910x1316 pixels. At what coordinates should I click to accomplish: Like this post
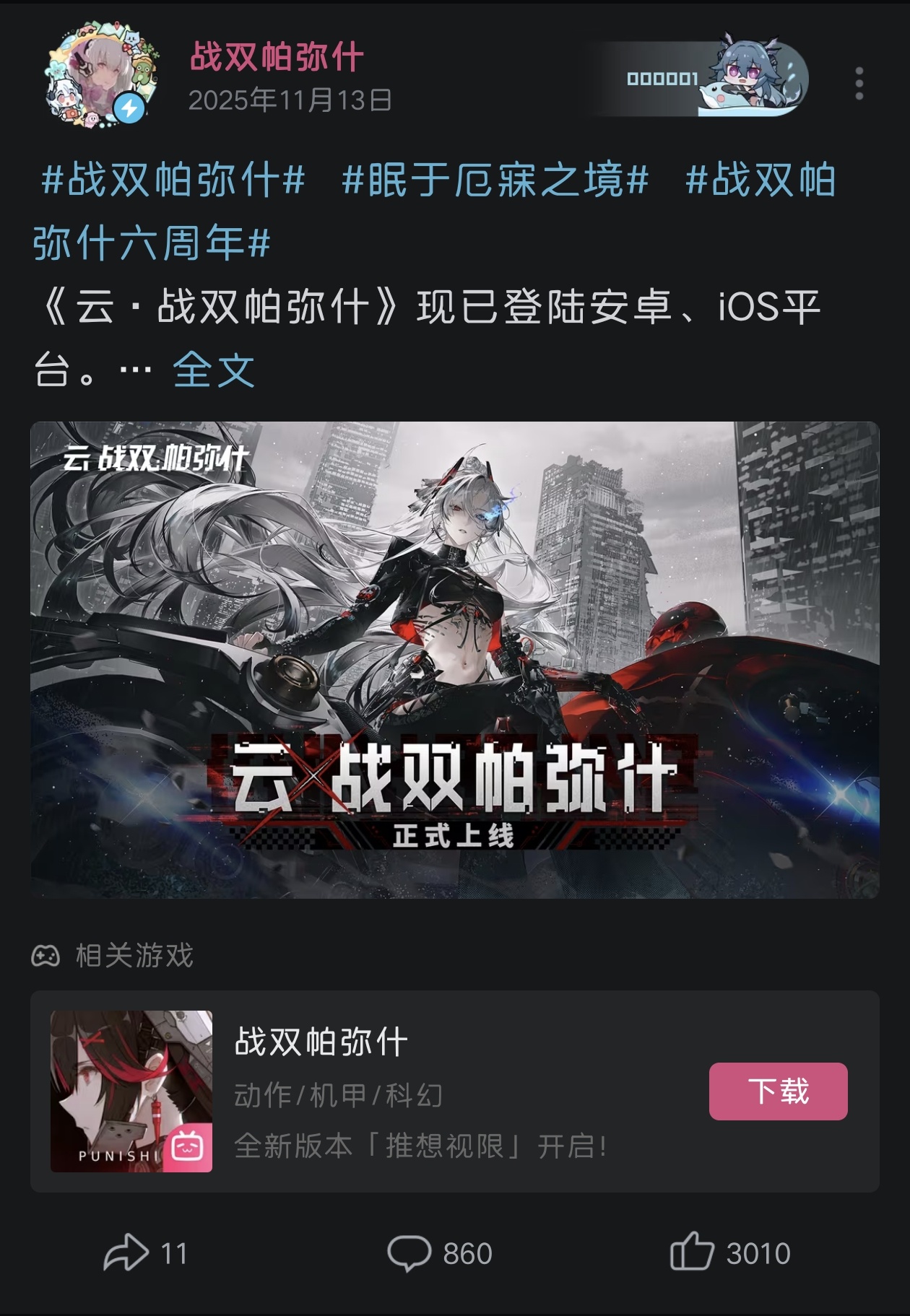pos(729,1252)
